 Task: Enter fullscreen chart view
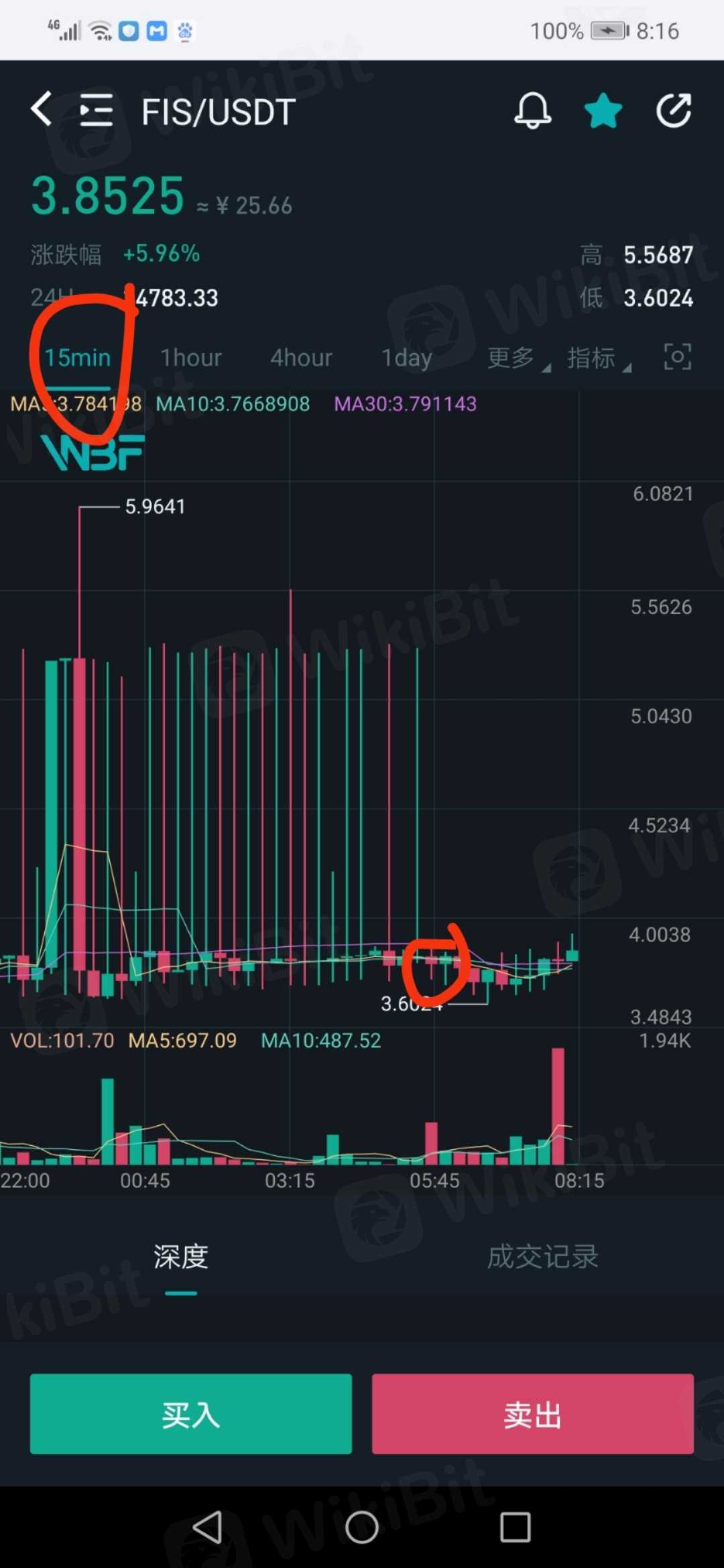(677, 356)
